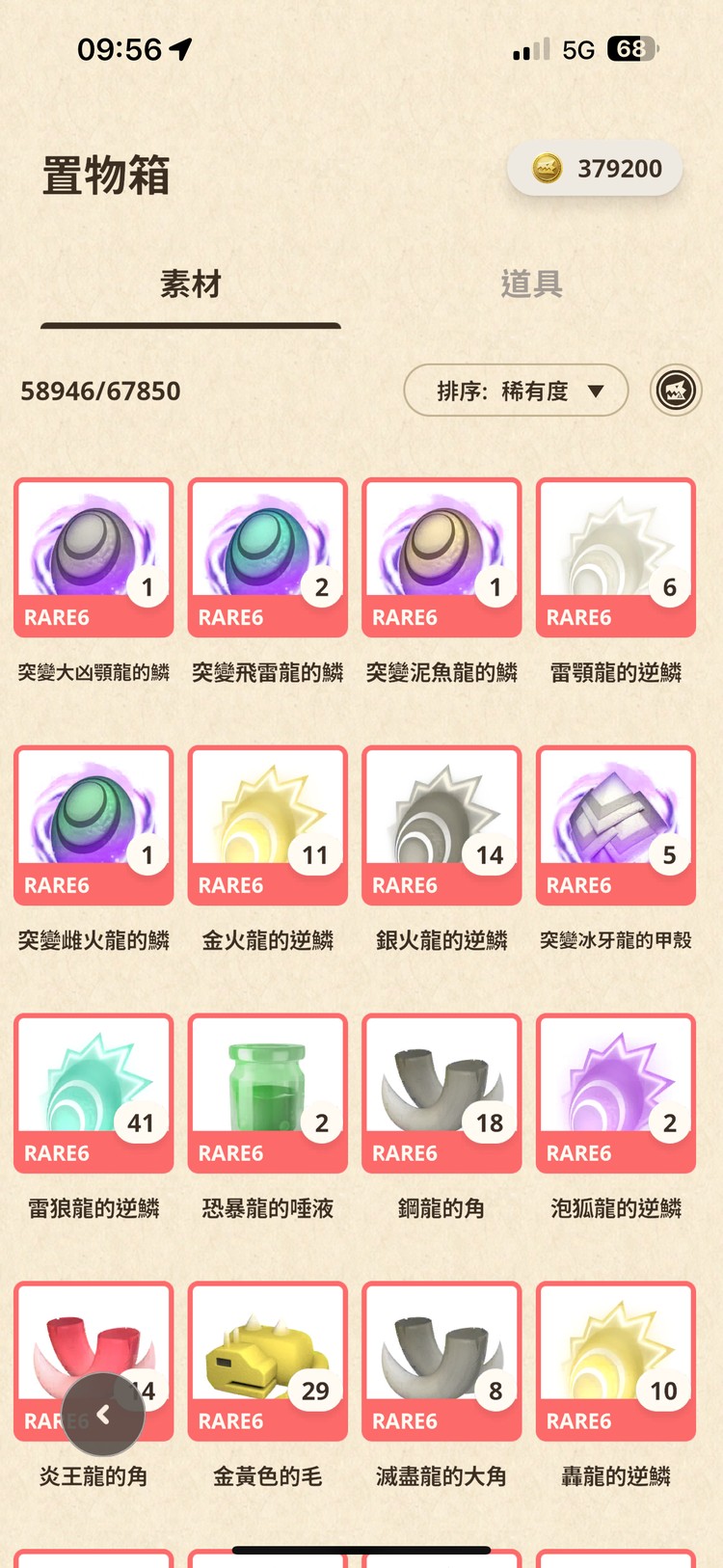Select the 滅盡龍的大角 material

[442, 1361]
